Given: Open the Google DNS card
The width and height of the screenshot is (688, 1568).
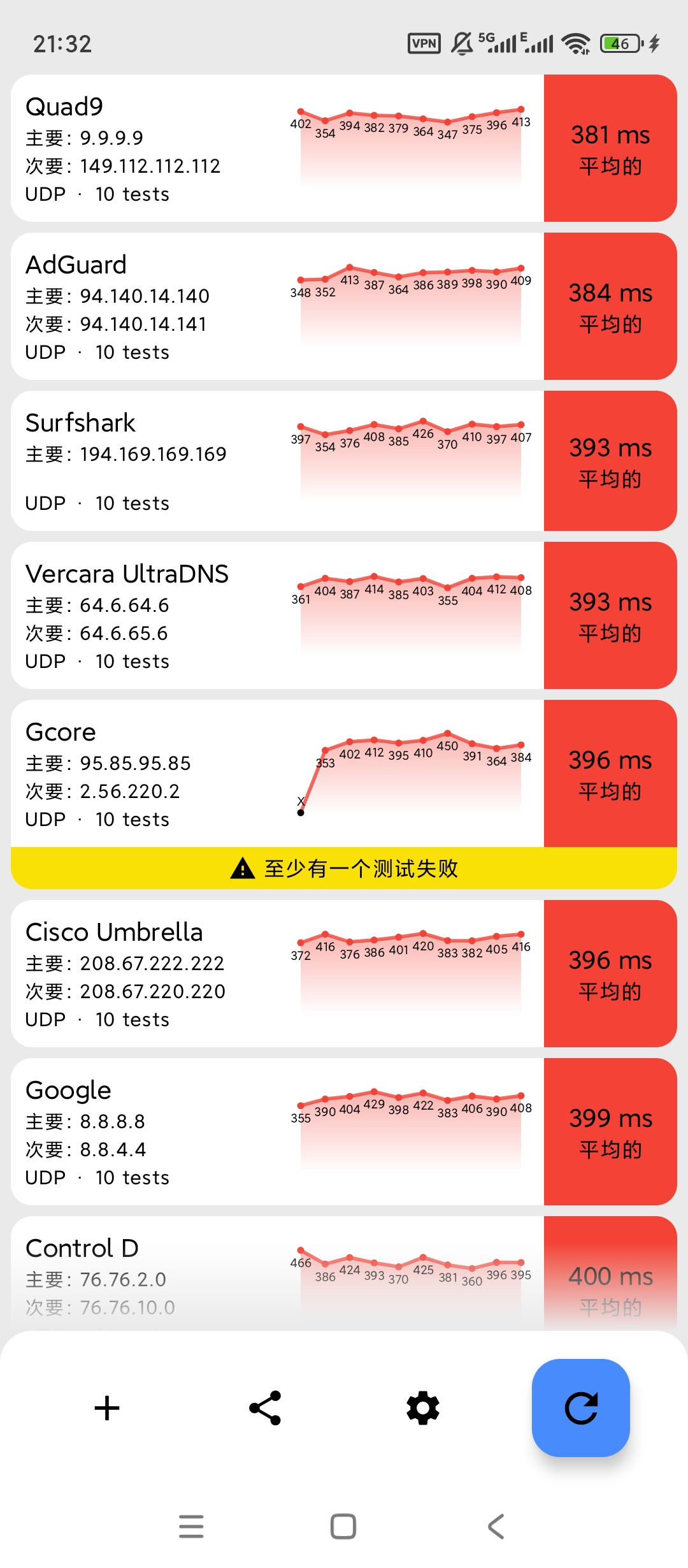Looking at the screenshot, I should (x=344, y=1131).
